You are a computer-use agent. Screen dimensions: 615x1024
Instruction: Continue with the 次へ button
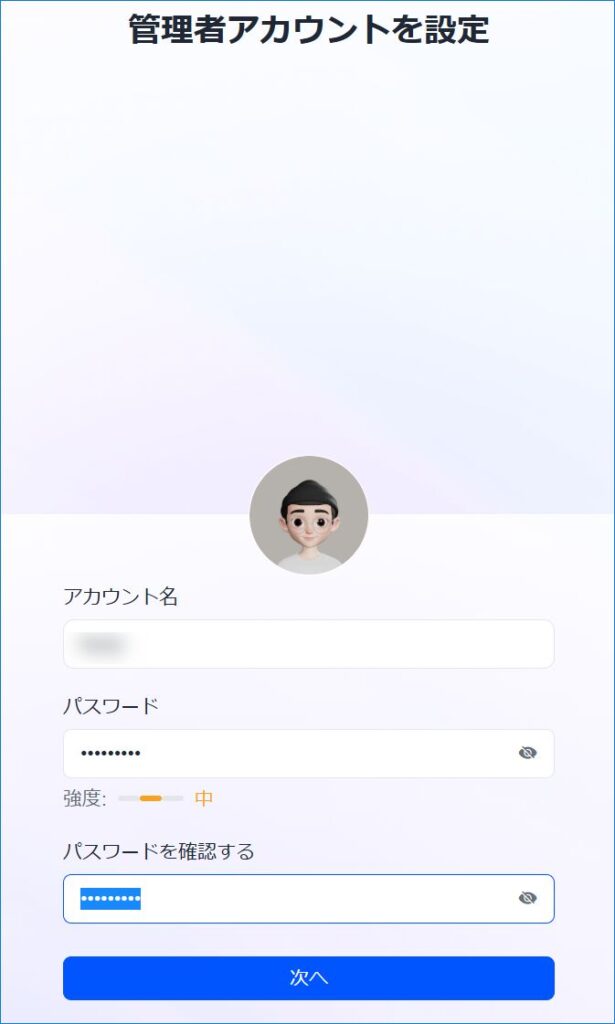308,978
